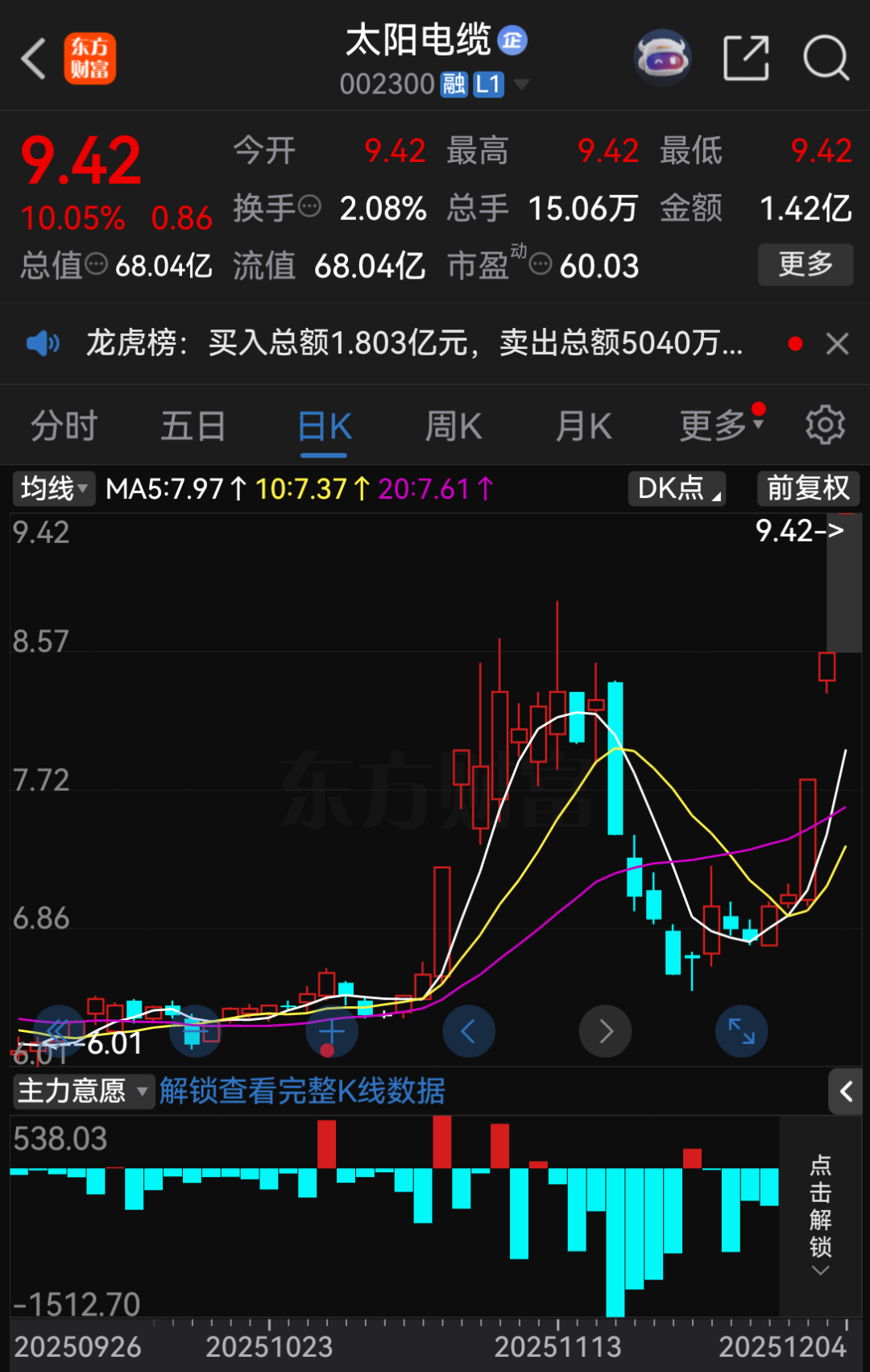Dismiss the 龙虎榜 announcement banner

(x=836, y=342)
